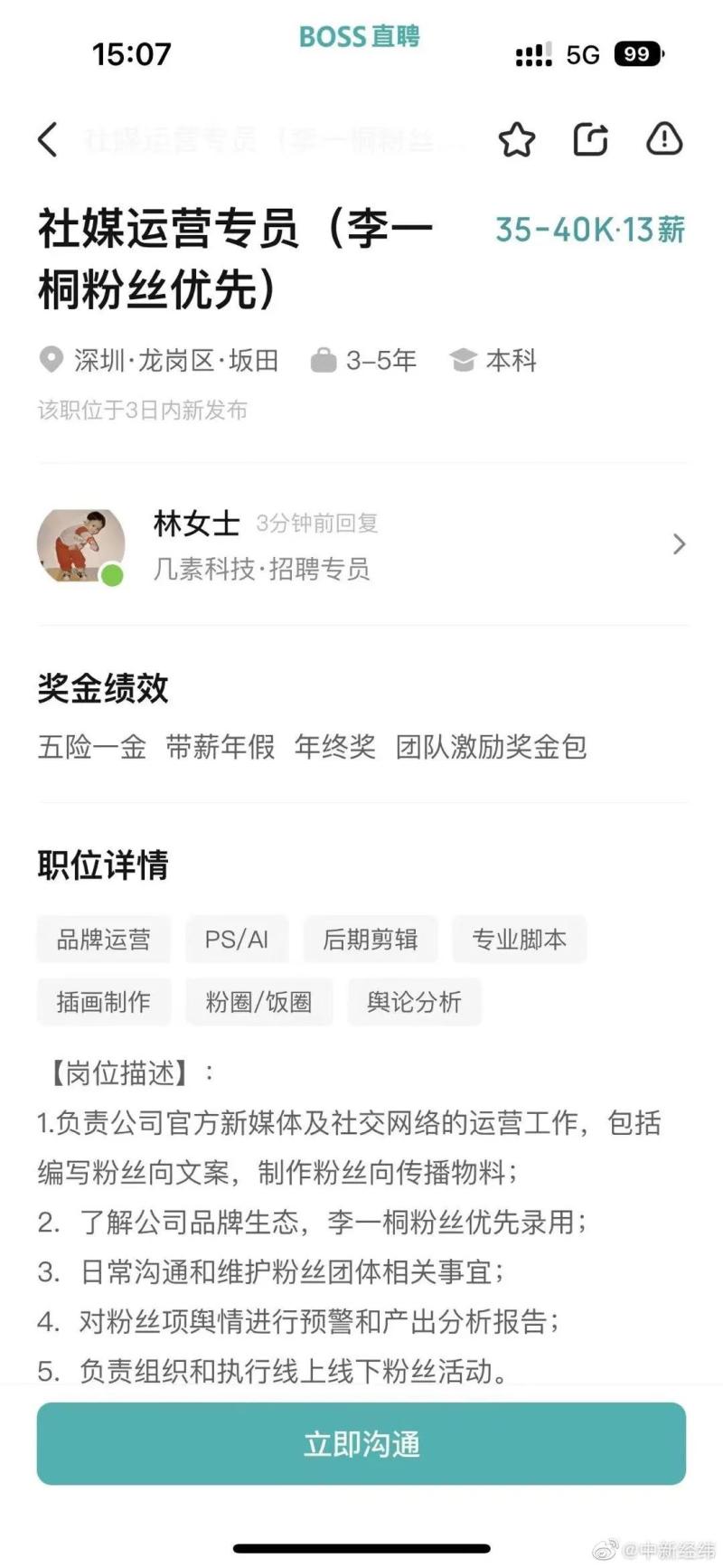Tap the 立即沟通 button
723x1568 pixels.
(361, 1443)
